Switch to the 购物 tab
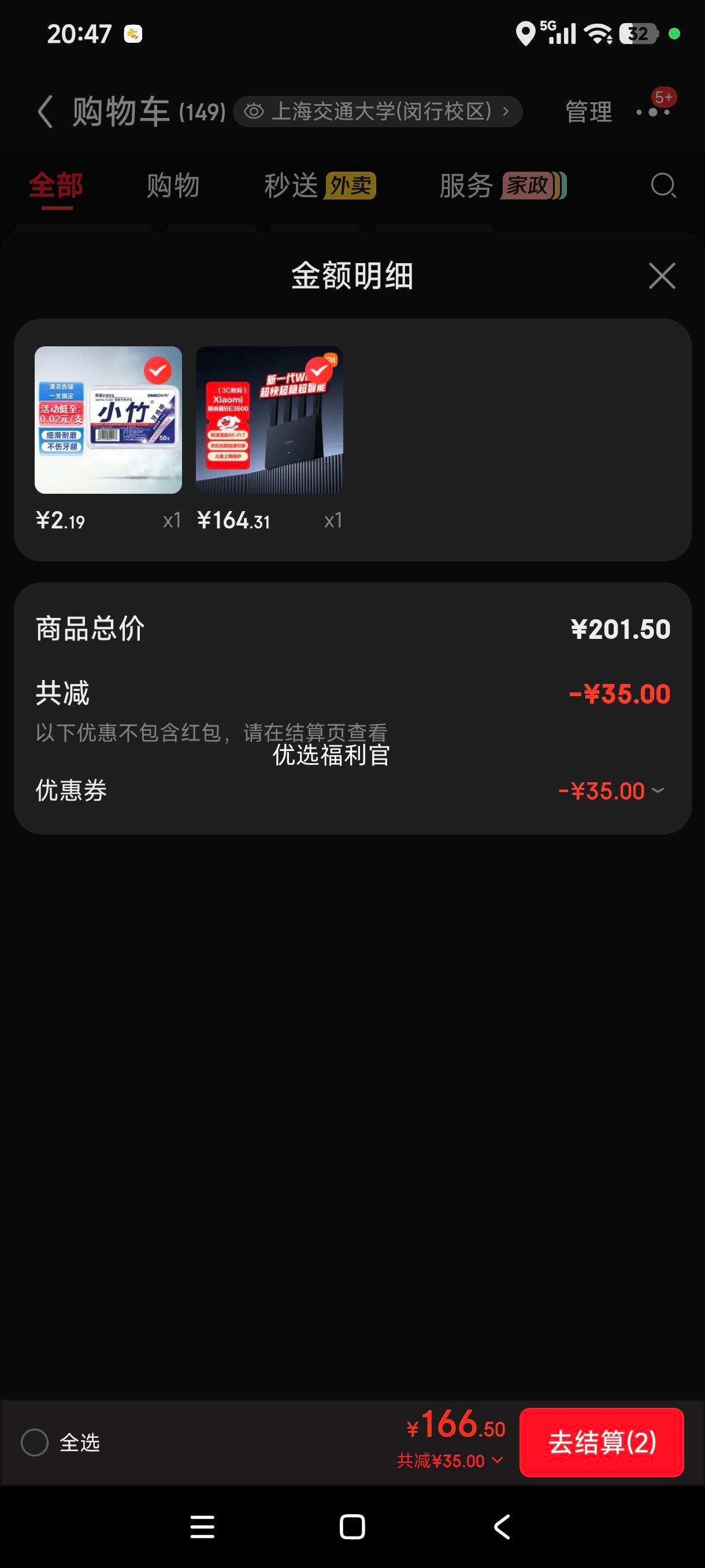 click(173, 186)
